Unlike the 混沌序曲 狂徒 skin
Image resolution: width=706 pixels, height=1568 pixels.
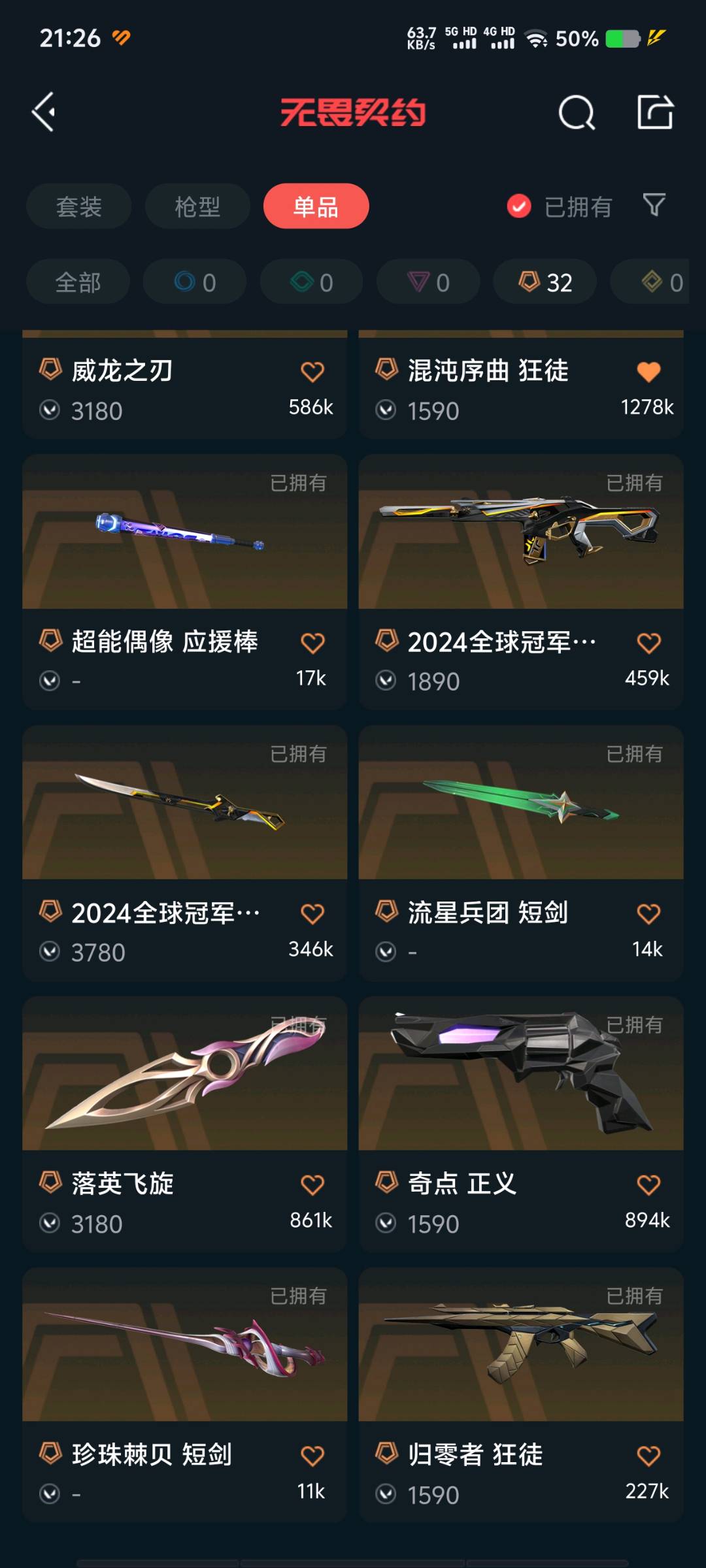[648, 372]
